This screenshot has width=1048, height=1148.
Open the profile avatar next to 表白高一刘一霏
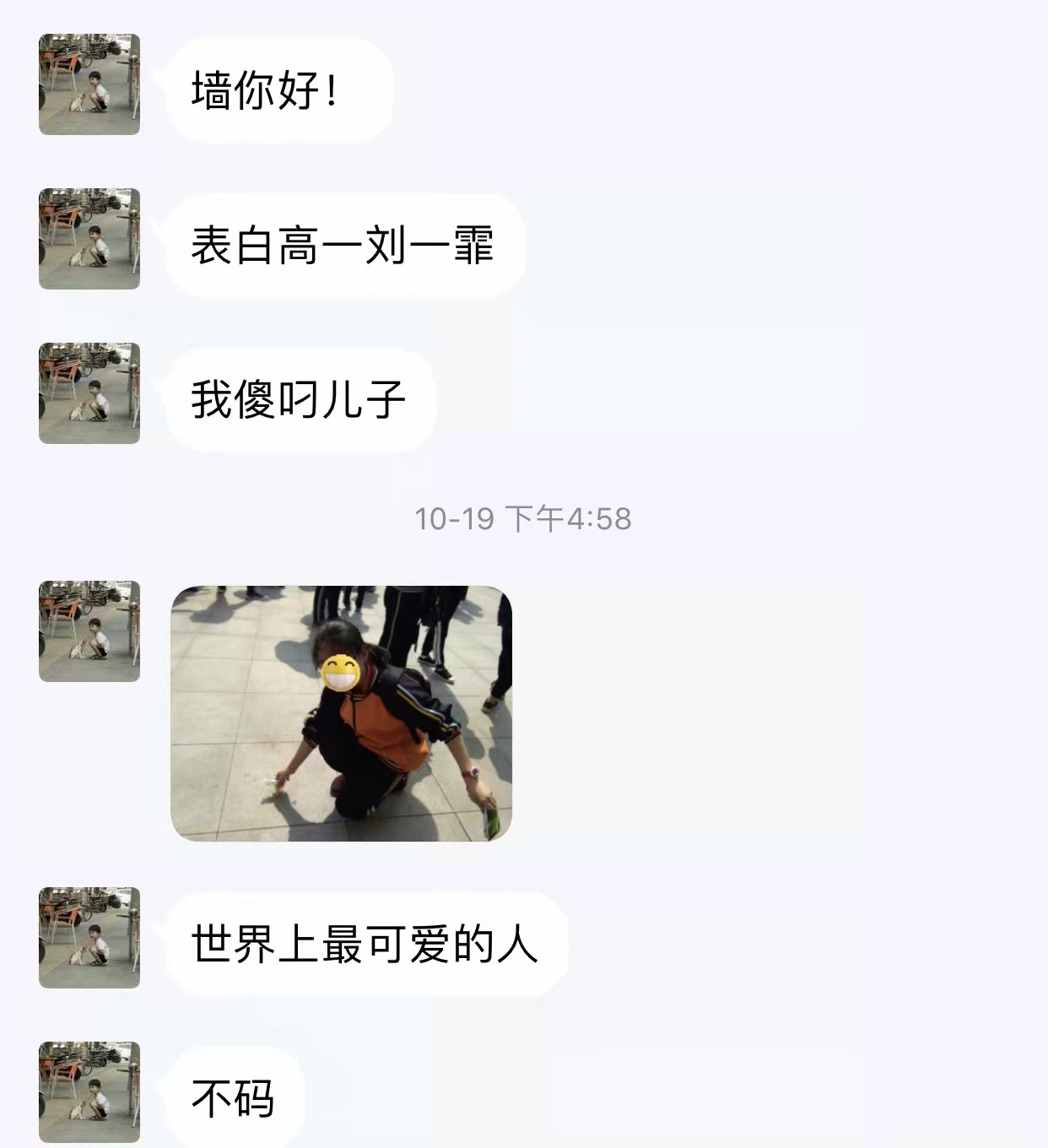click(89, 239)
